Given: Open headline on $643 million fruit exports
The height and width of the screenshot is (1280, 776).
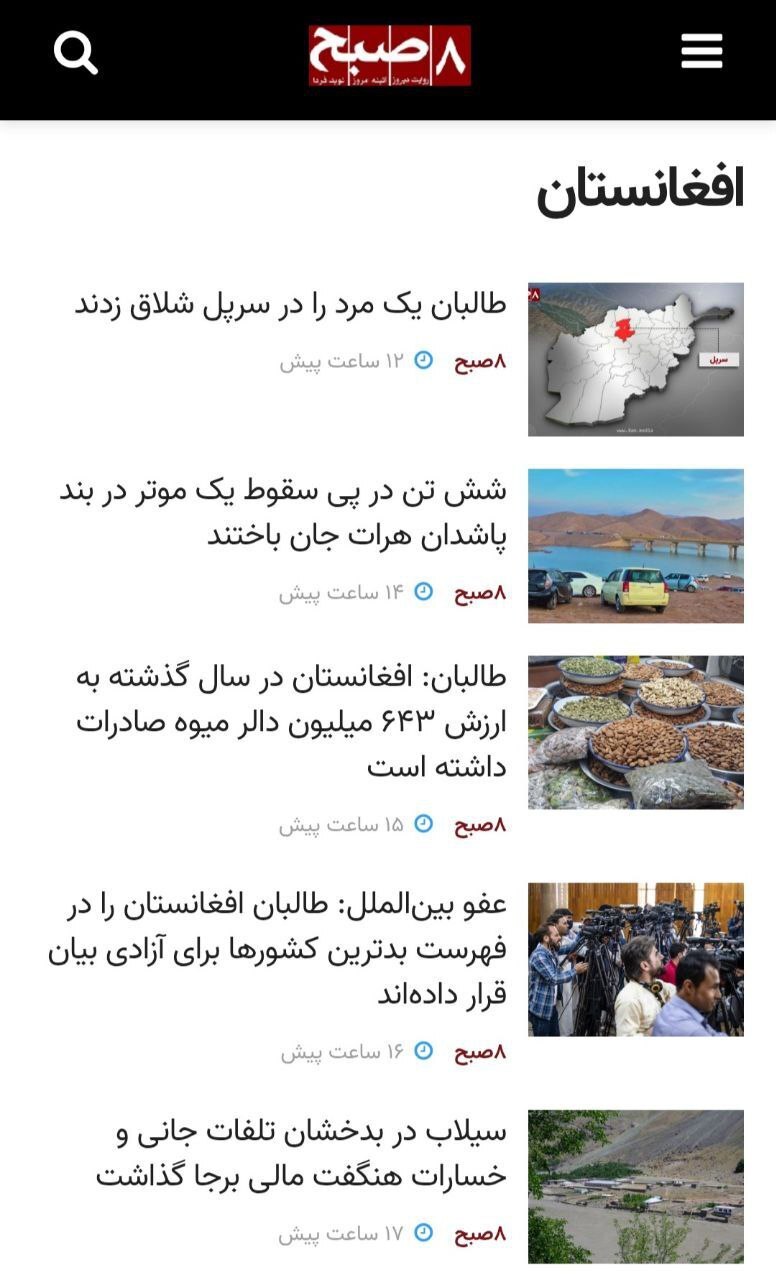Looking at the screenshot, I should (x=290, y=721).
